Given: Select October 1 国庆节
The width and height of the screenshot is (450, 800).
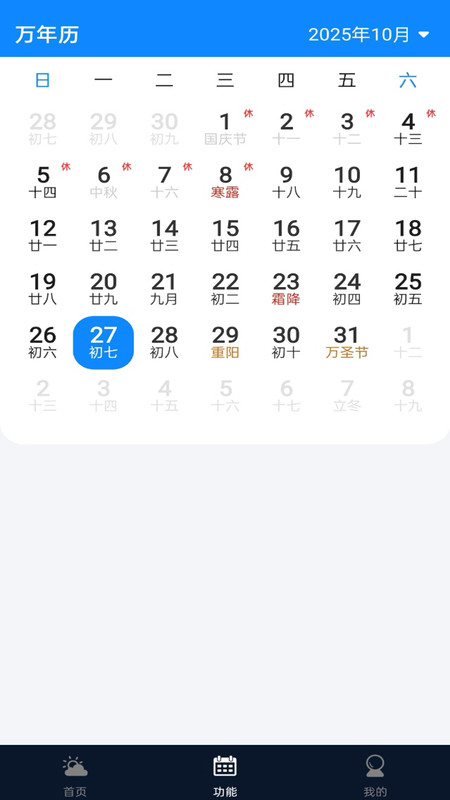Looking at the screenshot, I should [x=225, y=129].
